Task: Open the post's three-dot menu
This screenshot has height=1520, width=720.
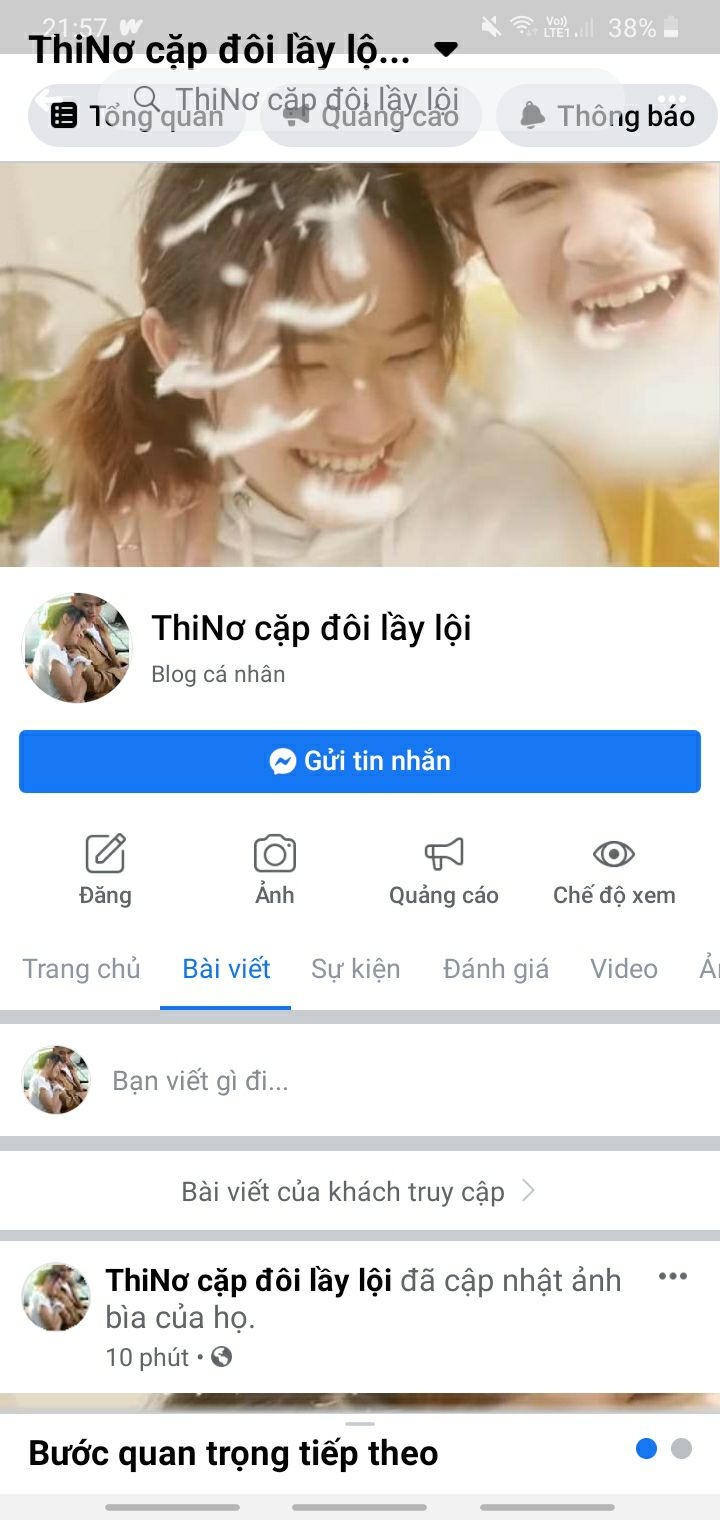Action: pyautogui.click(x=672, y=1276)
